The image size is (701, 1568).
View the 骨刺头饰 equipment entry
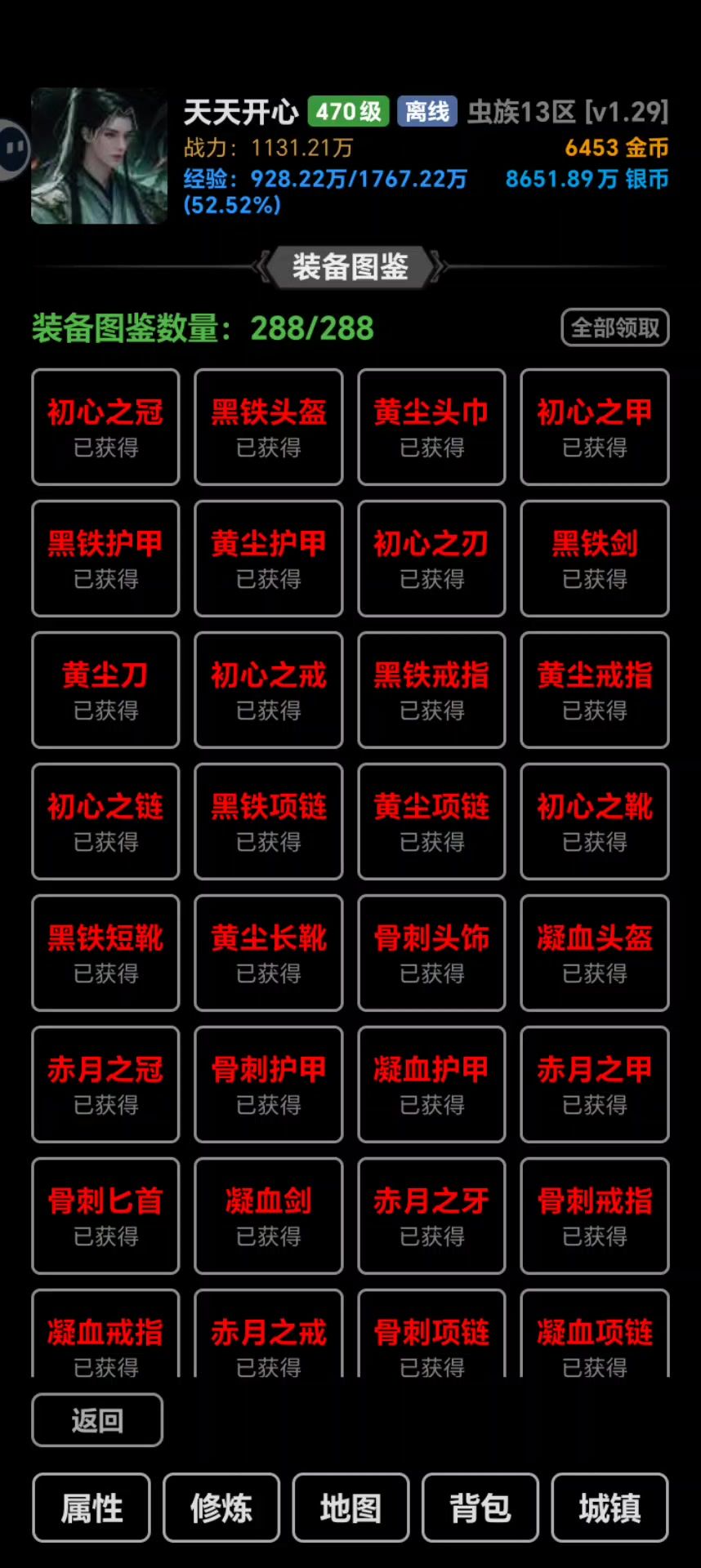[x=431, y=953]
